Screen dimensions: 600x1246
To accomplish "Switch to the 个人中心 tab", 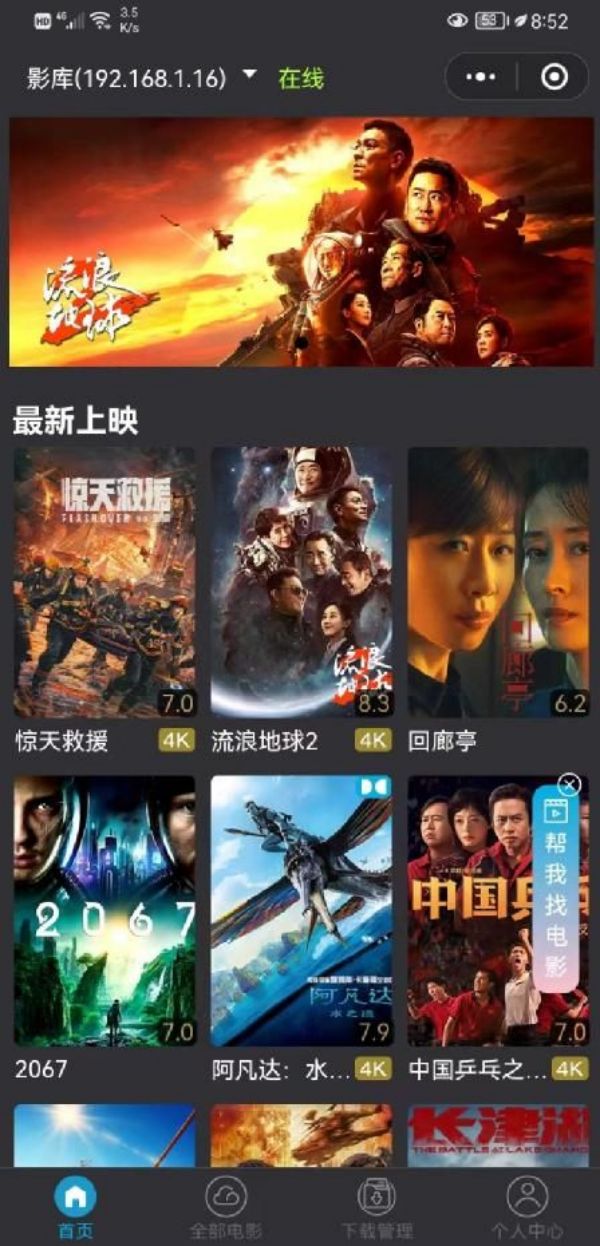I will pos(527,1207).
